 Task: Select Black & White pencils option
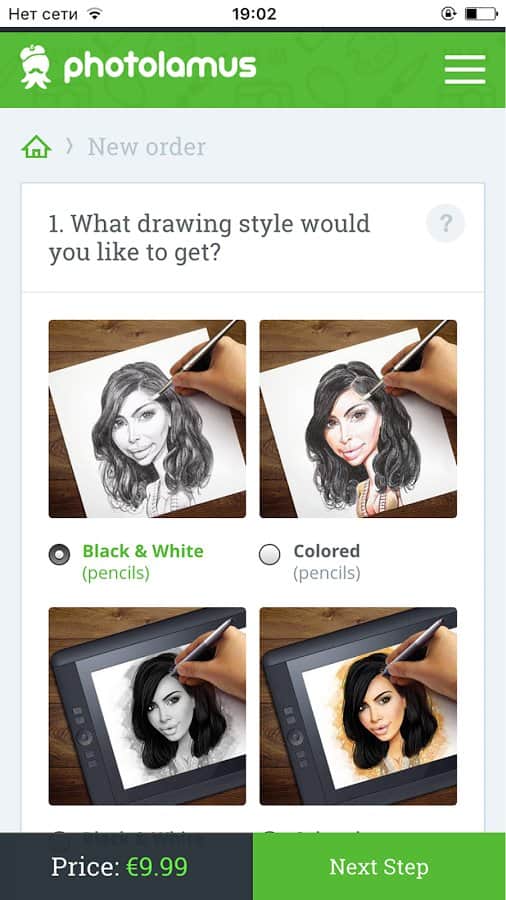coord(60,554)
